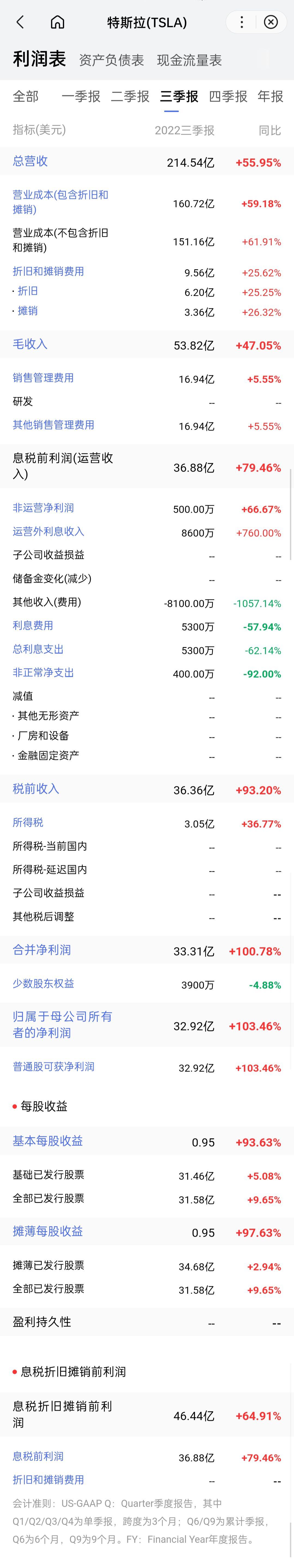Viewport: 294px width, 1568px height.
Task: Go back using the top-left arrow
Action: click(x=20, y=23)
